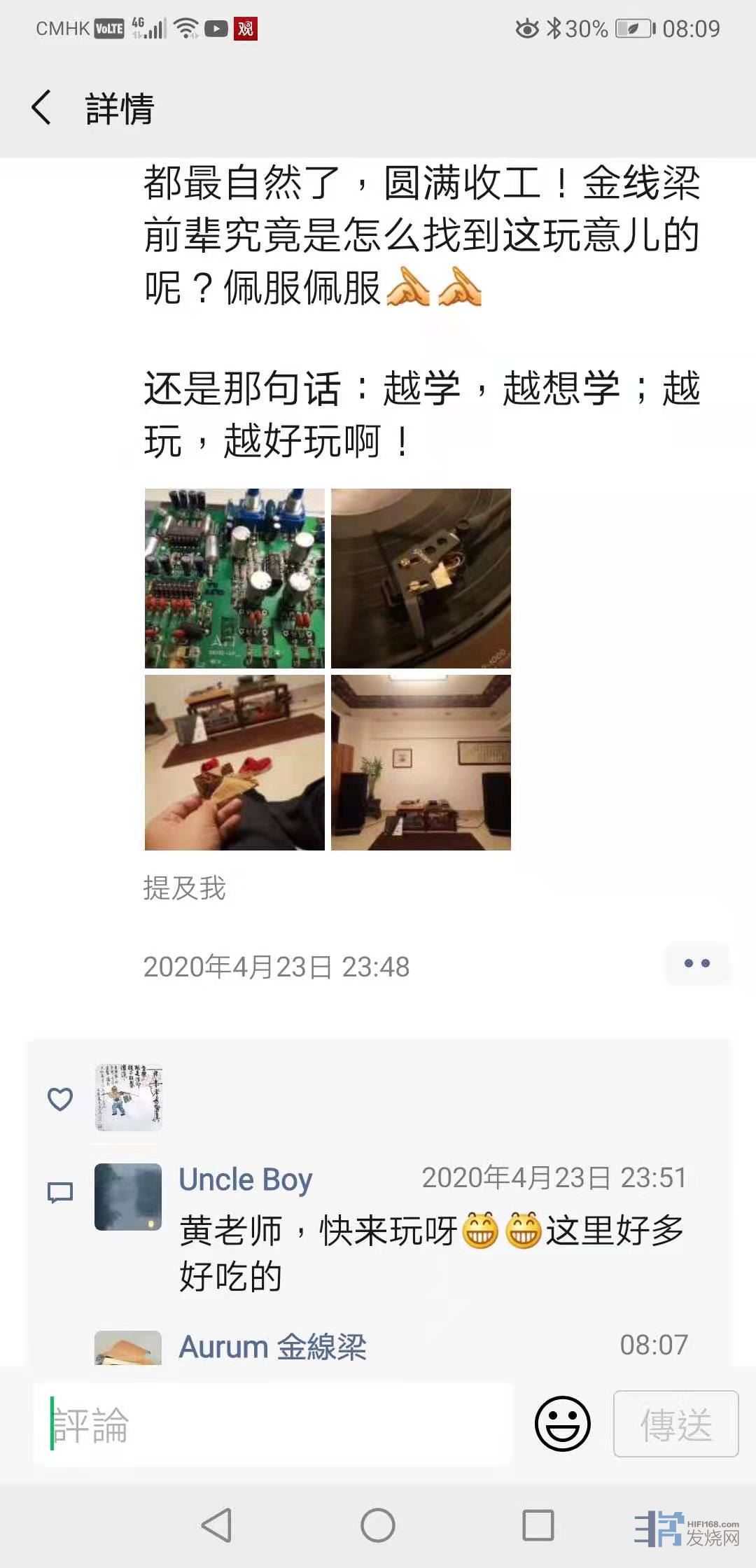View the listening room photo
The width and height of the screenshot is (756, 1568).
[421, 762]
